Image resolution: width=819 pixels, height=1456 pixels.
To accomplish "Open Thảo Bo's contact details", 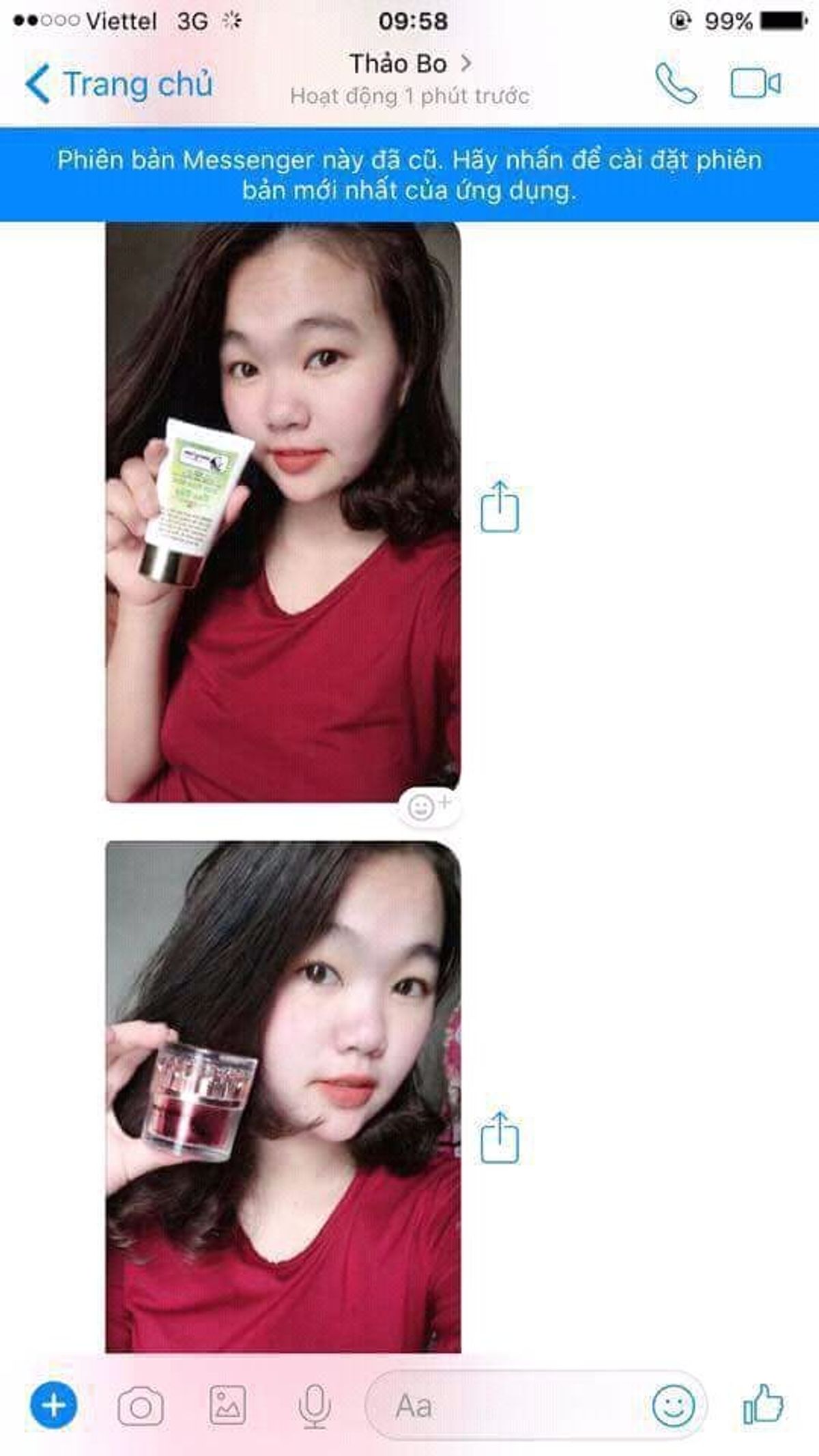I will click(409, 65).
